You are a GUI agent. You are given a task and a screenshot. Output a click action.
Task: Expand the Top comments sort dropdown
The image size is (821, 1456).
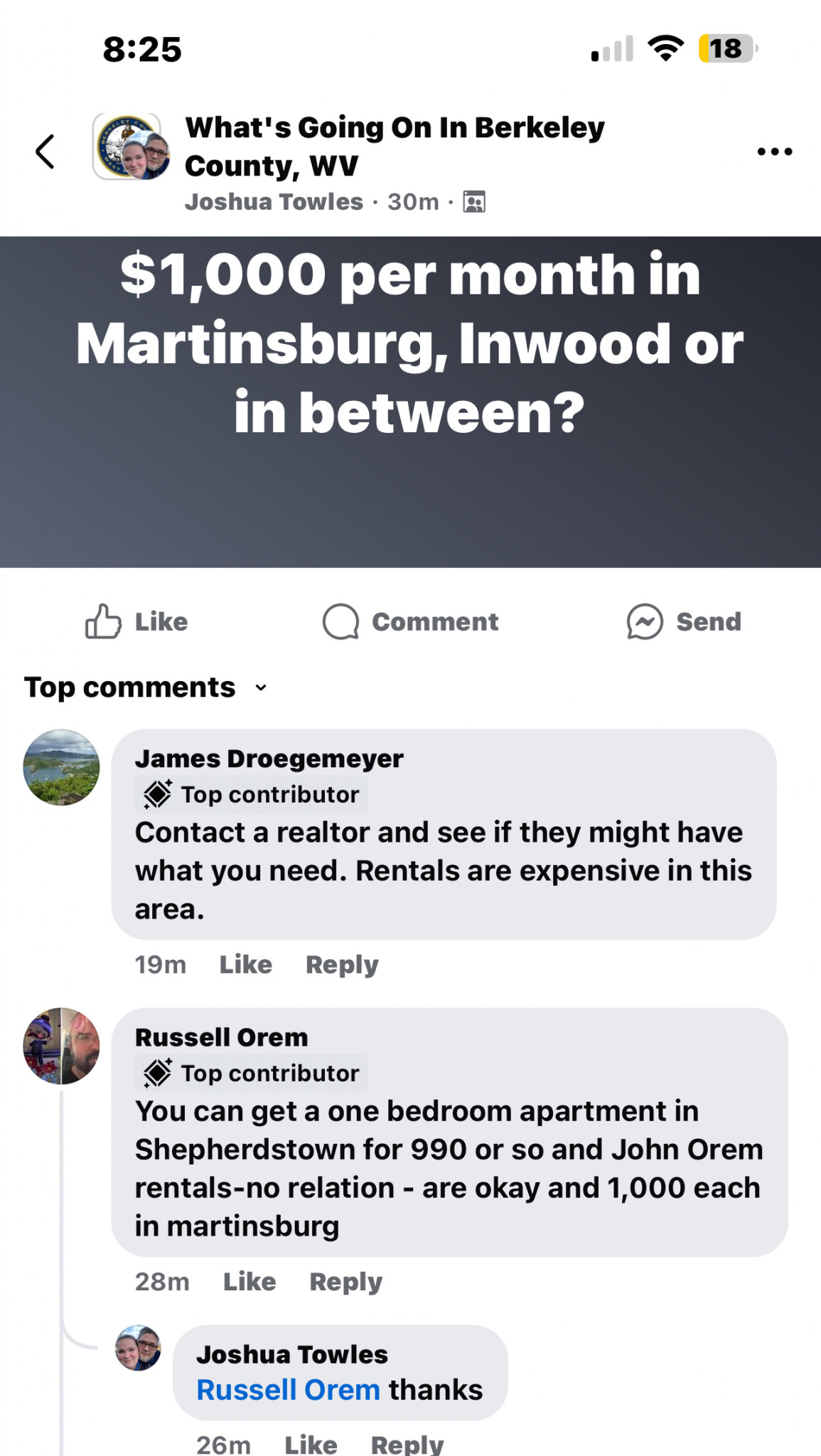[x=146, y=687]
